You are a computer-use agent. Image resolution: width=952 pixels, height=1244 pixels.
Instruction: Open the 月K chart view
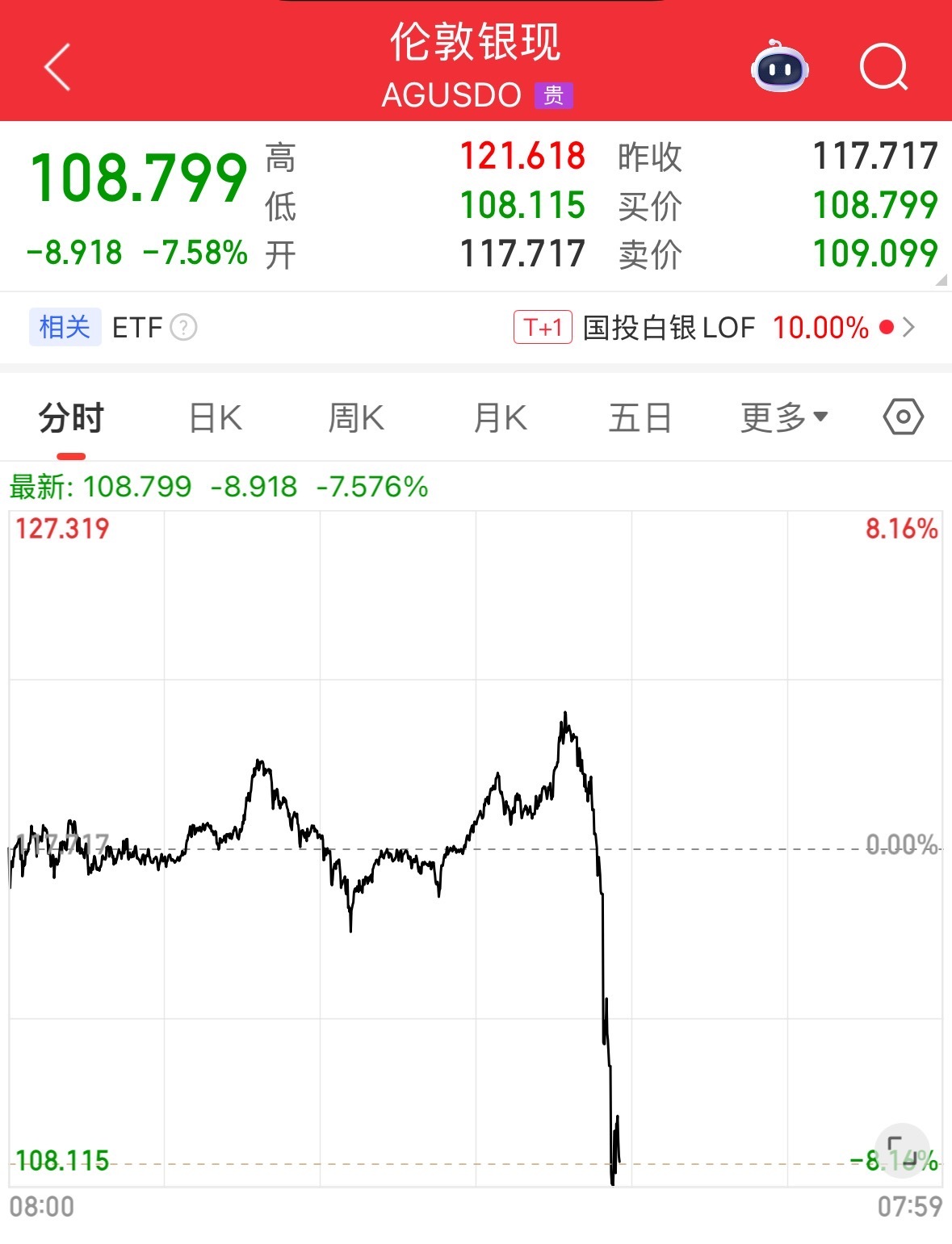[501, 417]
